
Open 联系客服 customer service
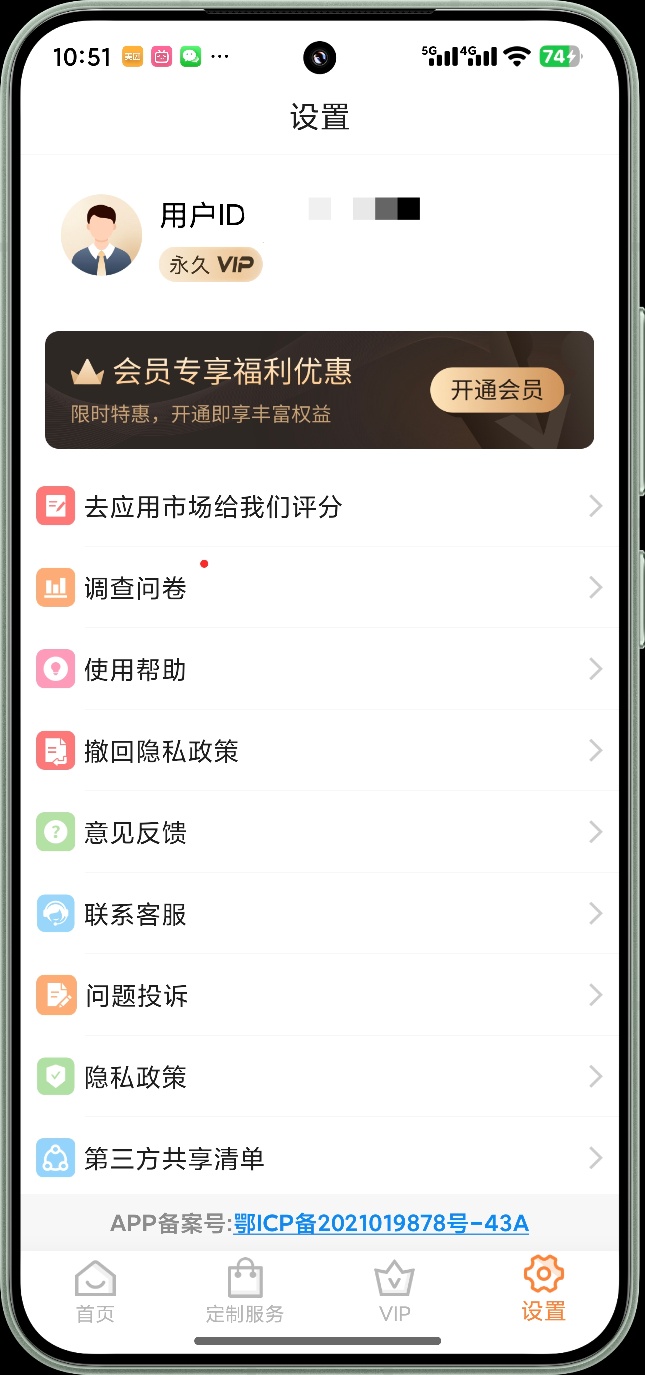320,914
